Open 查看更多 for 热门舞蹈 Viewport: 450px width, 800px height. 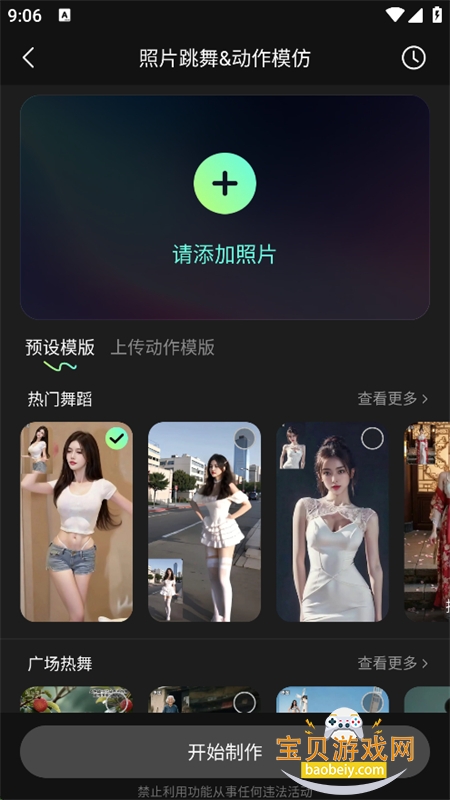[x=392, y=399]
